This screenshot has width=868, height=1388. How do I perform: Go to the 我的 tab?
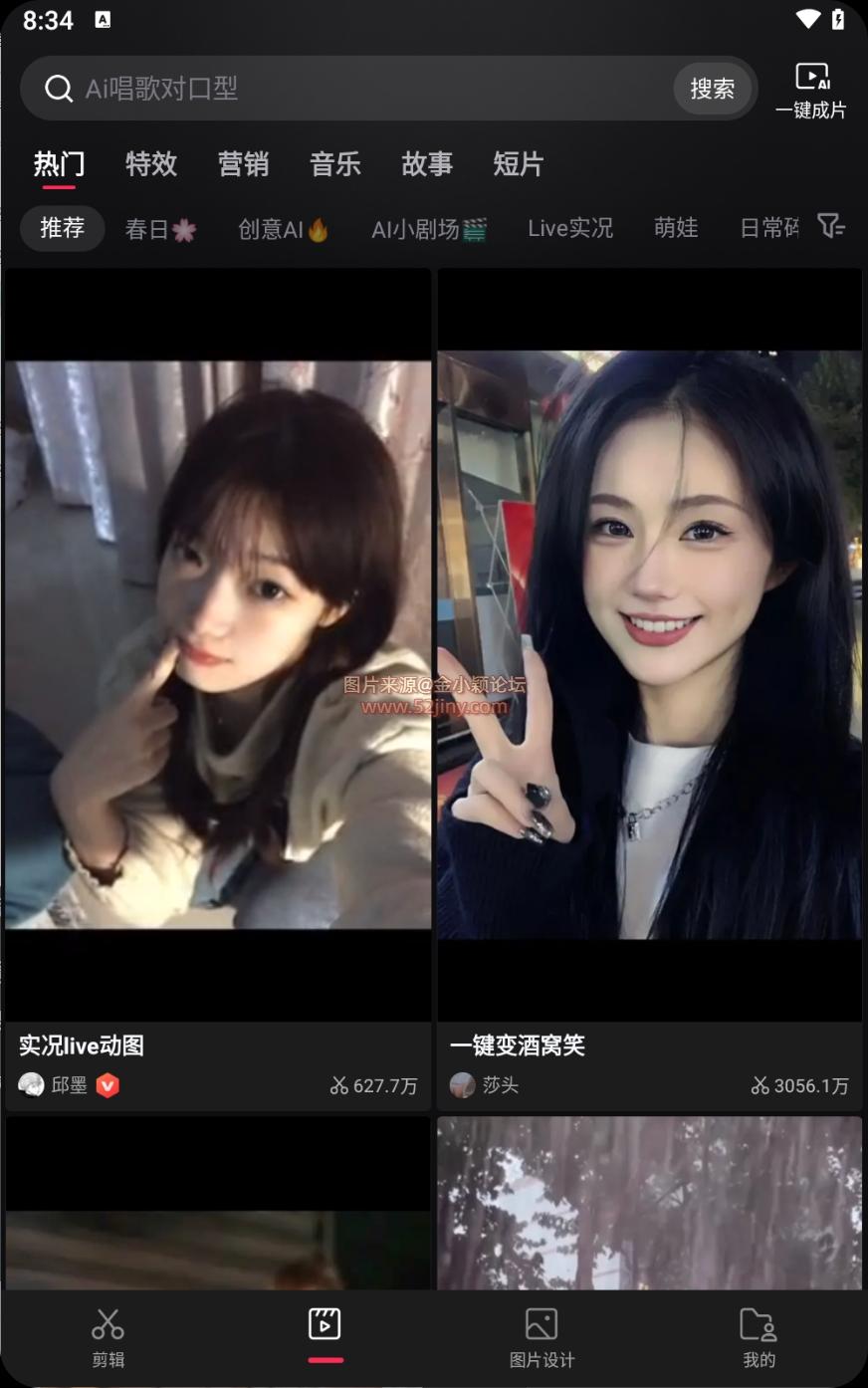759,1337
